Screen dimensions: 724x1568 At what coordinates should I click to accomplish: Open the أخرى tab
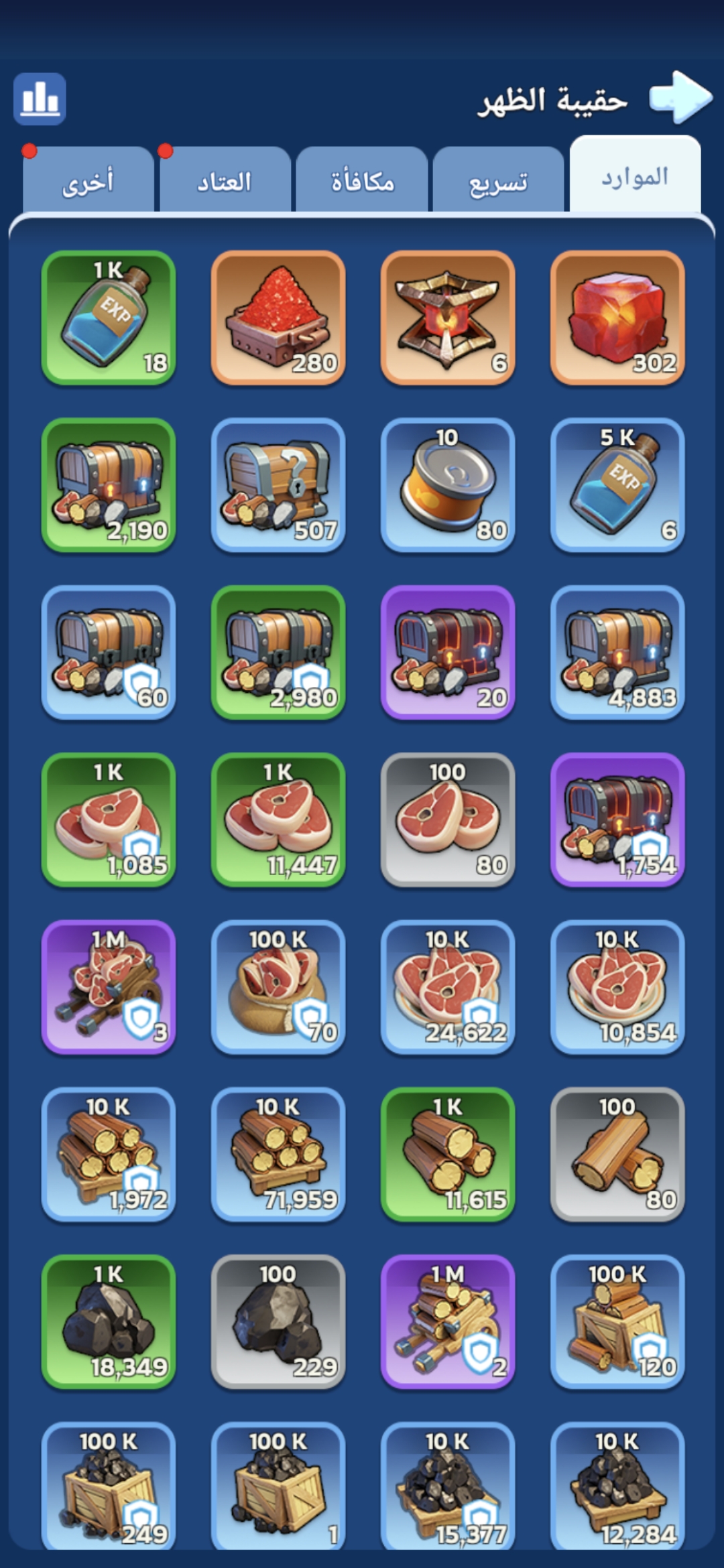coord(88,181)
